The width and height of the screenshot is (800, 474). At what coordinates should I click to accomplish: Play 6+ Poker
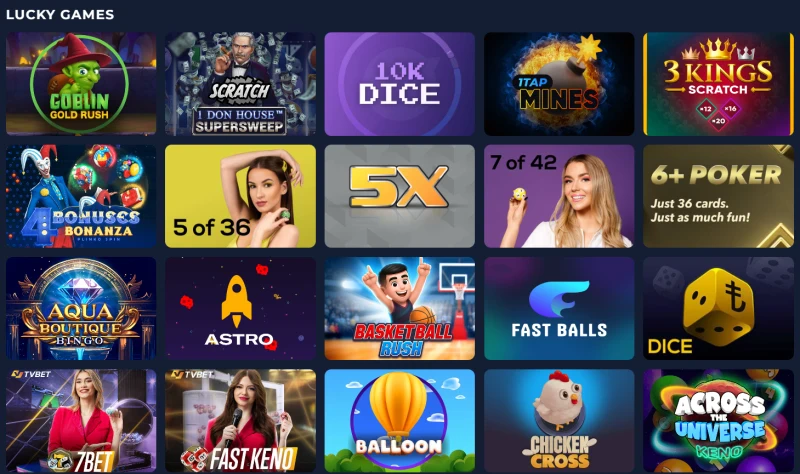point(718,196)
